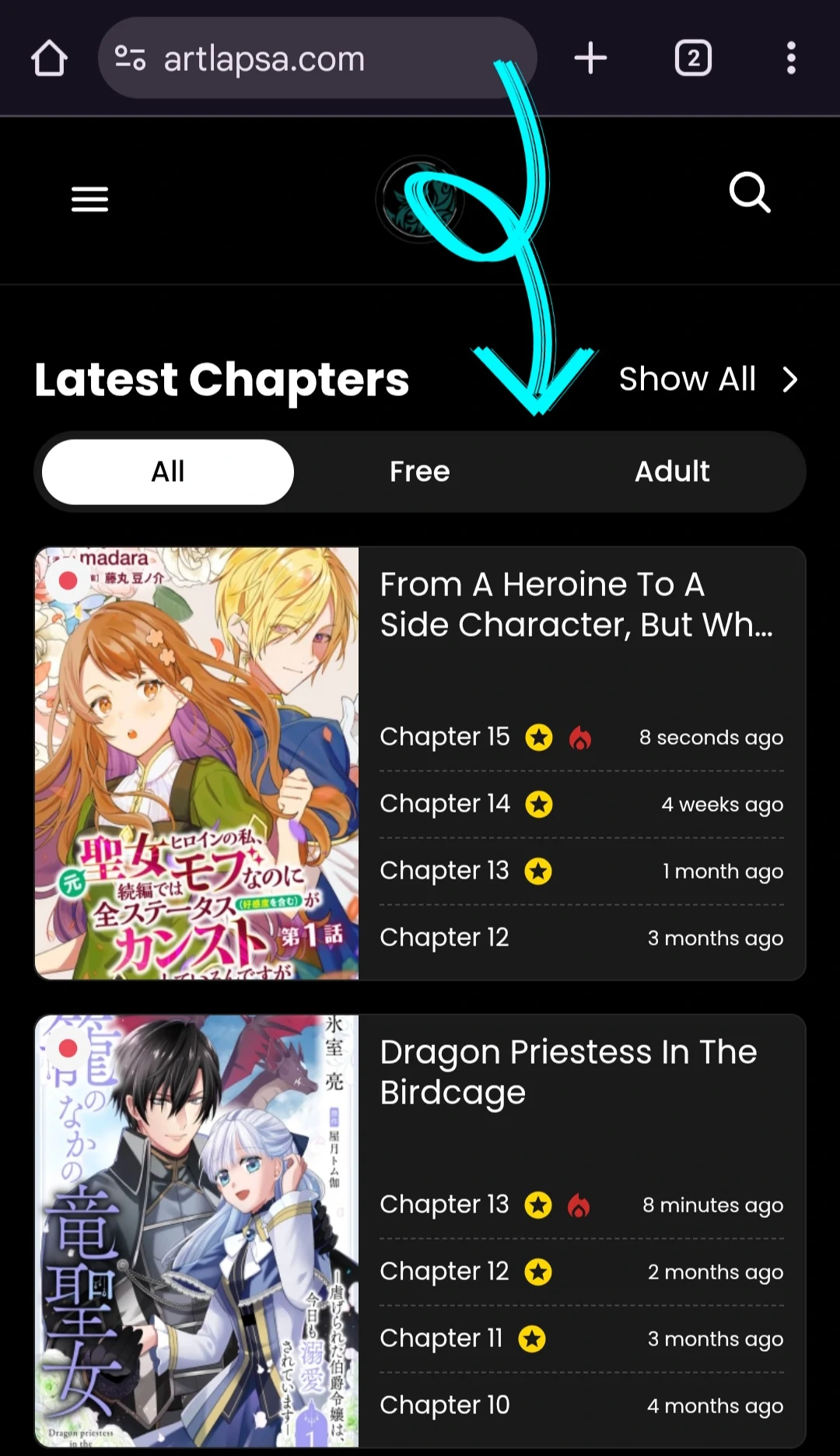
Task: Open Dragon Priestess Chapter 10
Action: click(445, 1405)
